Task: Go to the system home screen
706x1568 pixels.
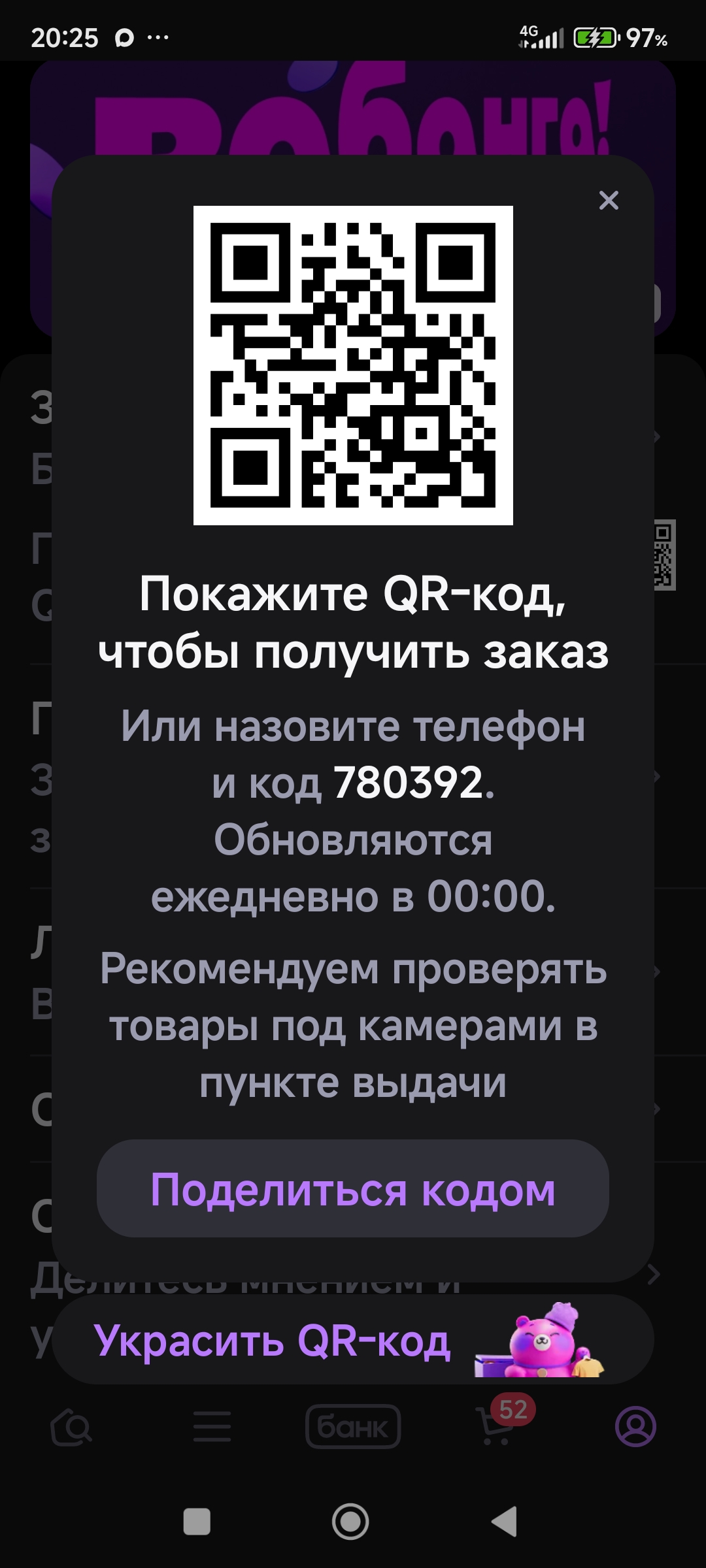Action: pos(350,1522)
